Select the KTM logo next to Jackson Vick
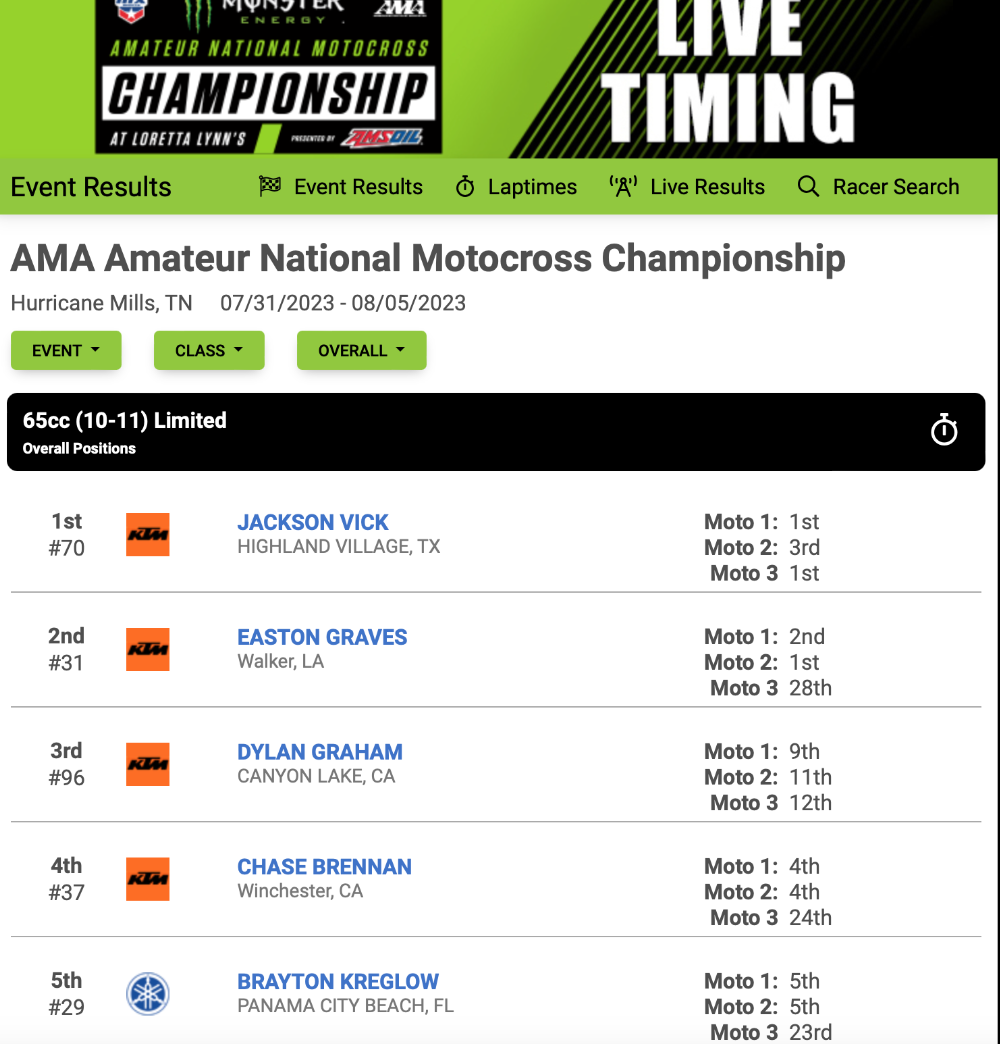The width and height of the screenshot is (1000, 1044). coord(147,534)
